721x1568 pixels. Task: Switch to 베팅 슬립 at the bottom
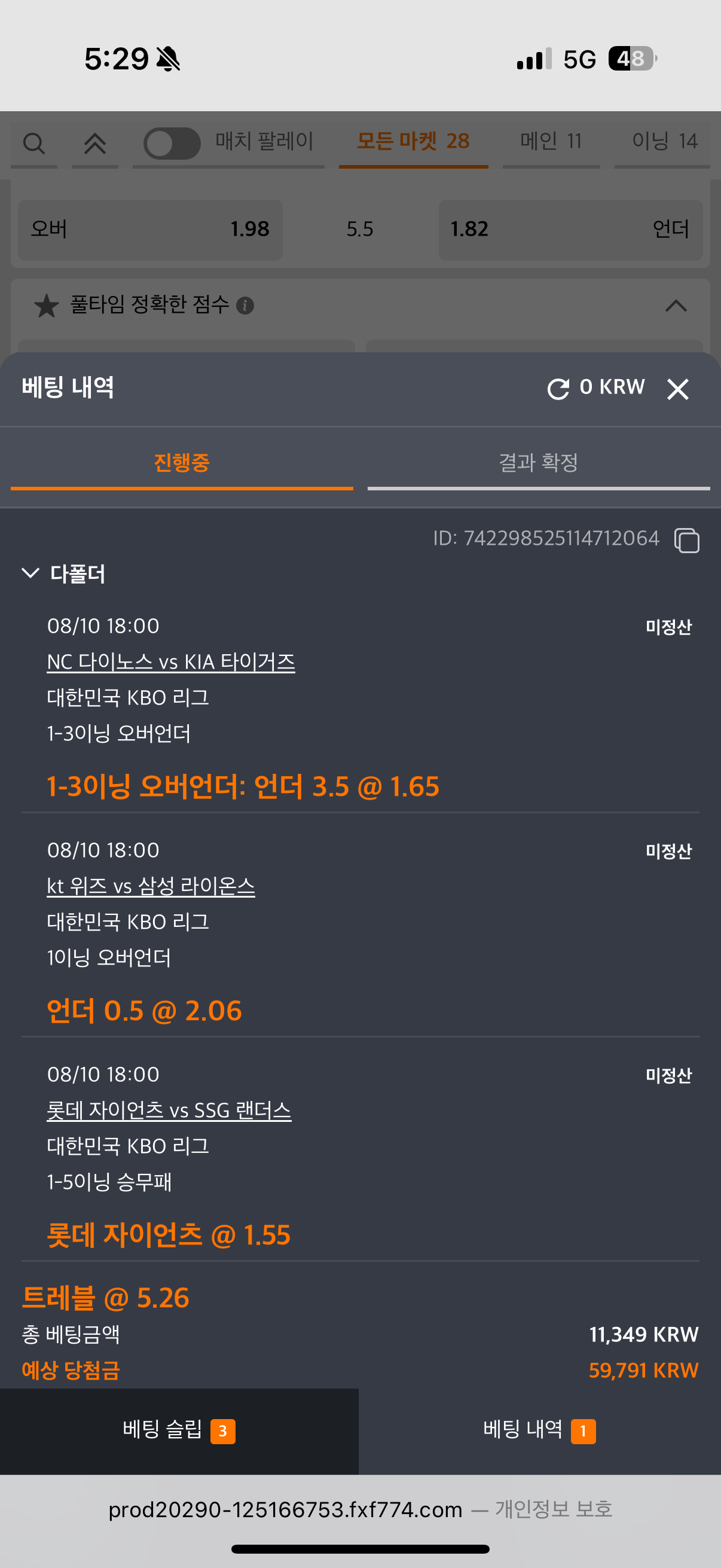(x=179, y=1430)
